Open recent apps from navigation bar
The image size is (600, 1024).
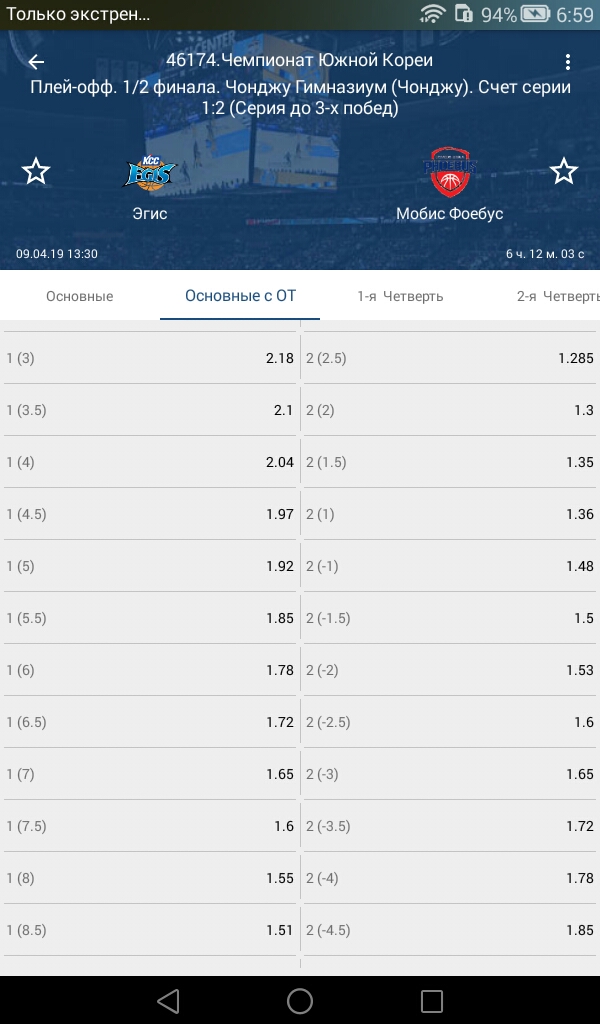click(432, 1000)
